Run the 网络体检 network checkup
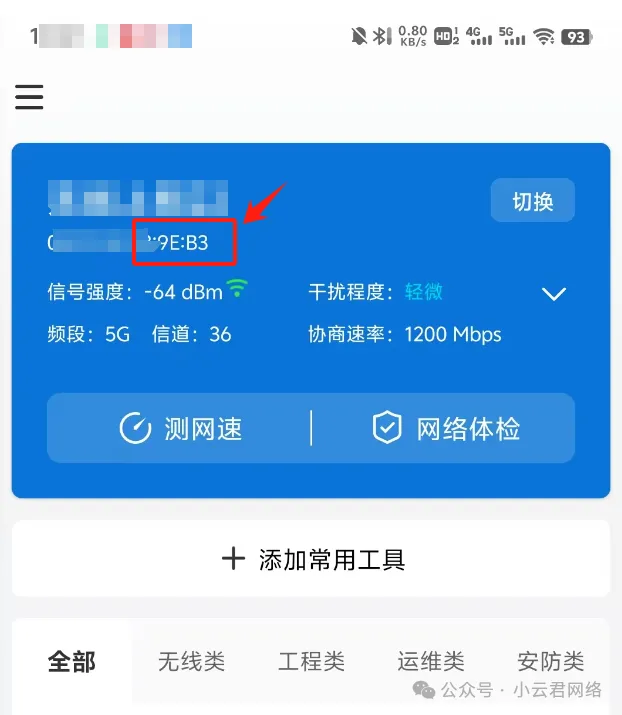The height and width of the screenshot is (715, 622). [446, 429]
